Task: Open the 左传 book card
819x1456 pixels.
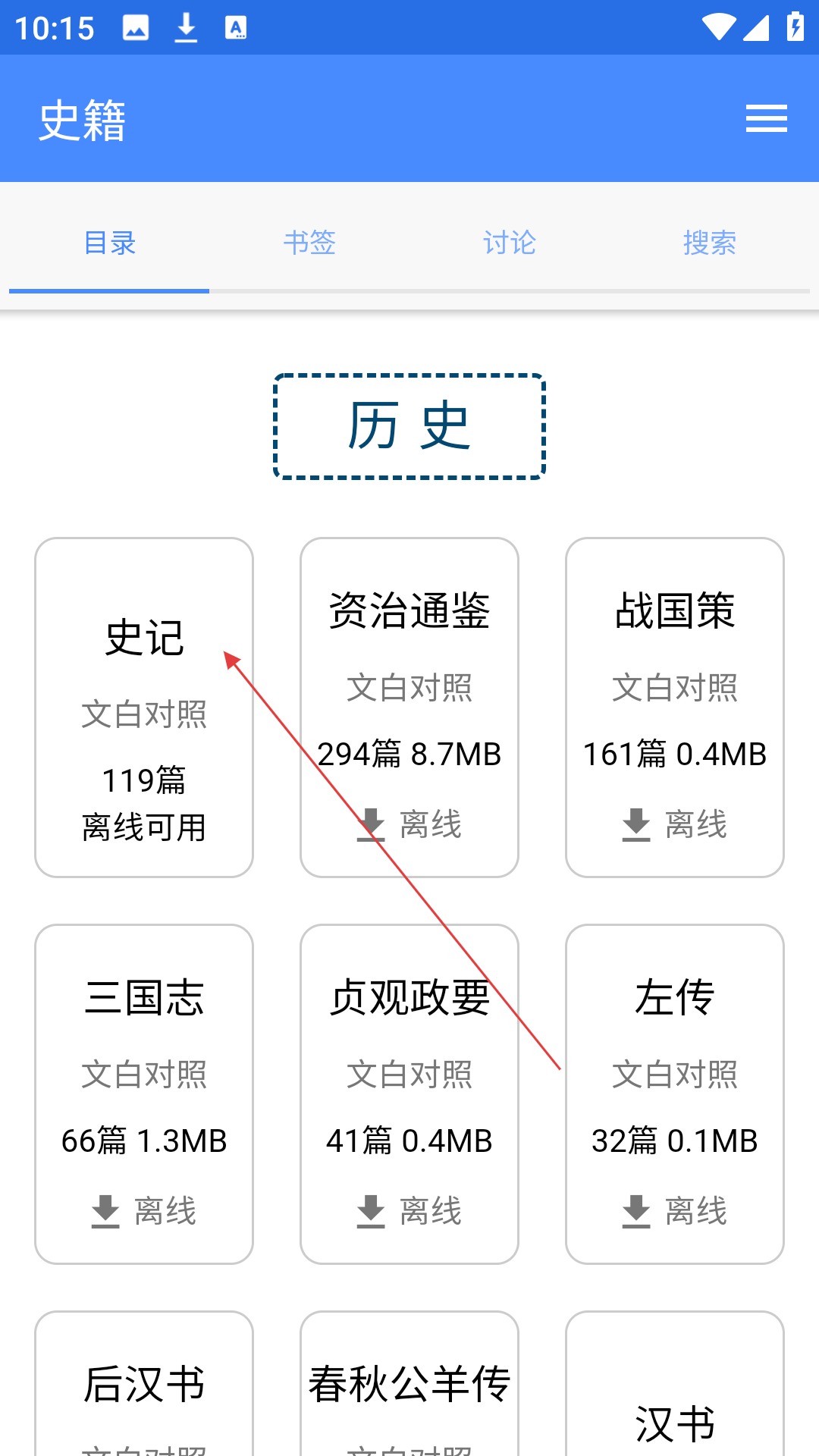Action: click(x=675, y=1094)
